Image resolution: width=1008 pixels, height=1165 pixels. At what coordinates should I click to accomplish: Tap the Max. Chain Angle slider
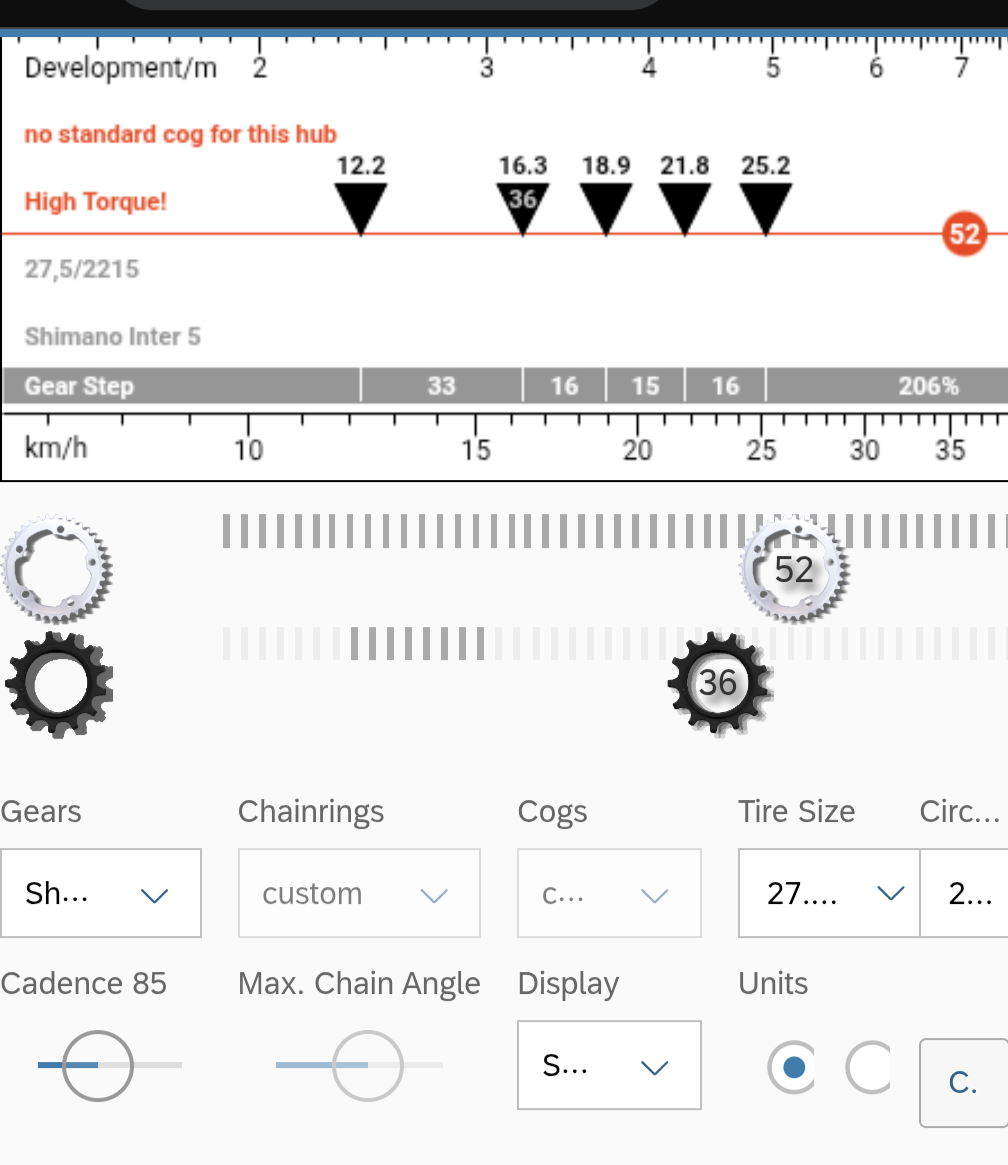pyautogui.click(x=367, y=1066)
